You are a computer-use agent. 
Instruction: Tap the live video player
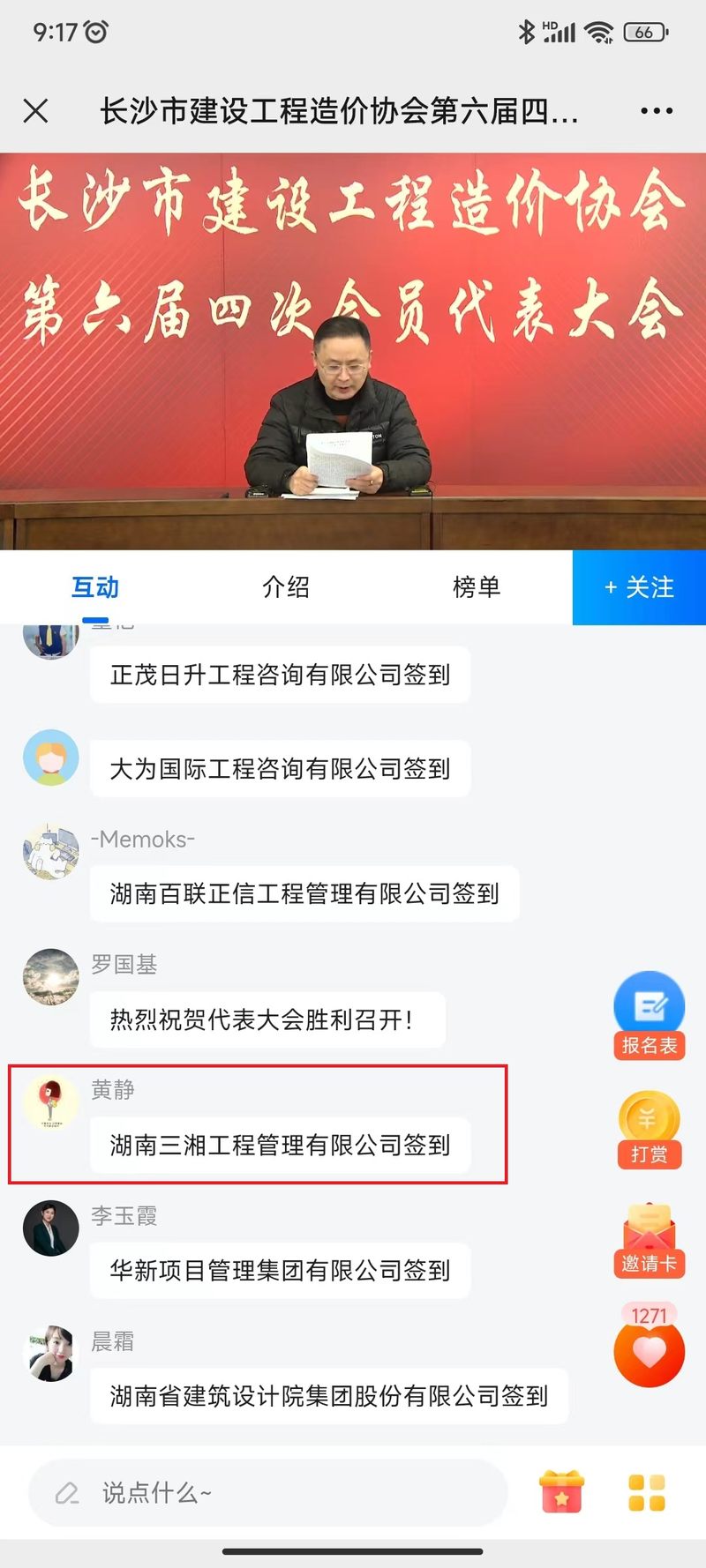353,352
